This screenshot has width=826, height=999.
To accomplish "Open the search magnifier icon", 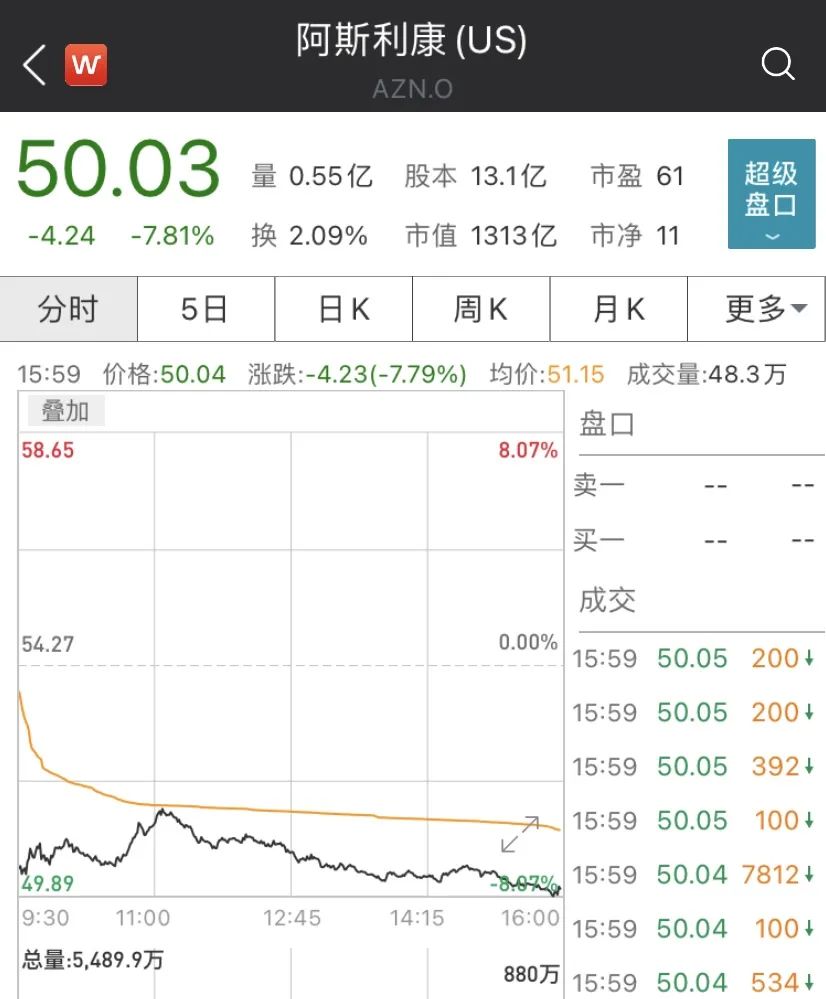I will coord(777,65).
